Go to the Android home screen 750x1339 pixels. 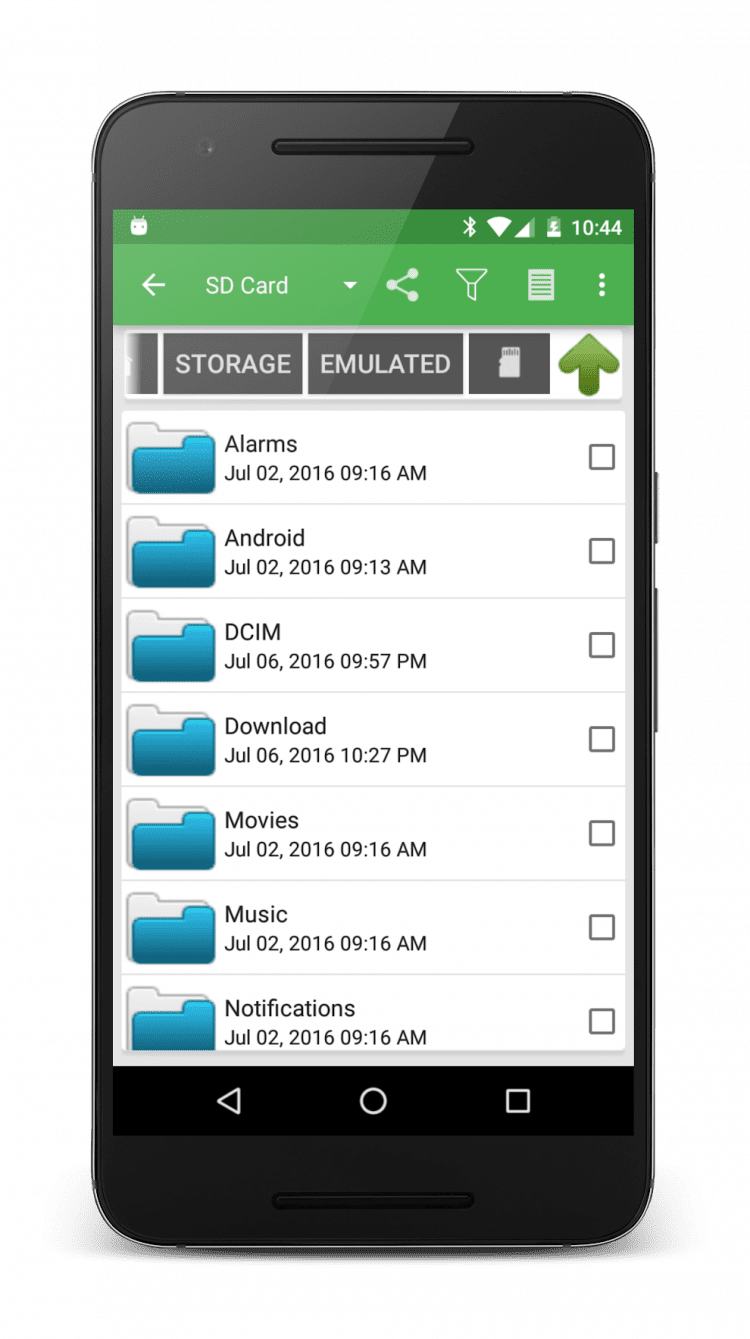[373, 1101]
